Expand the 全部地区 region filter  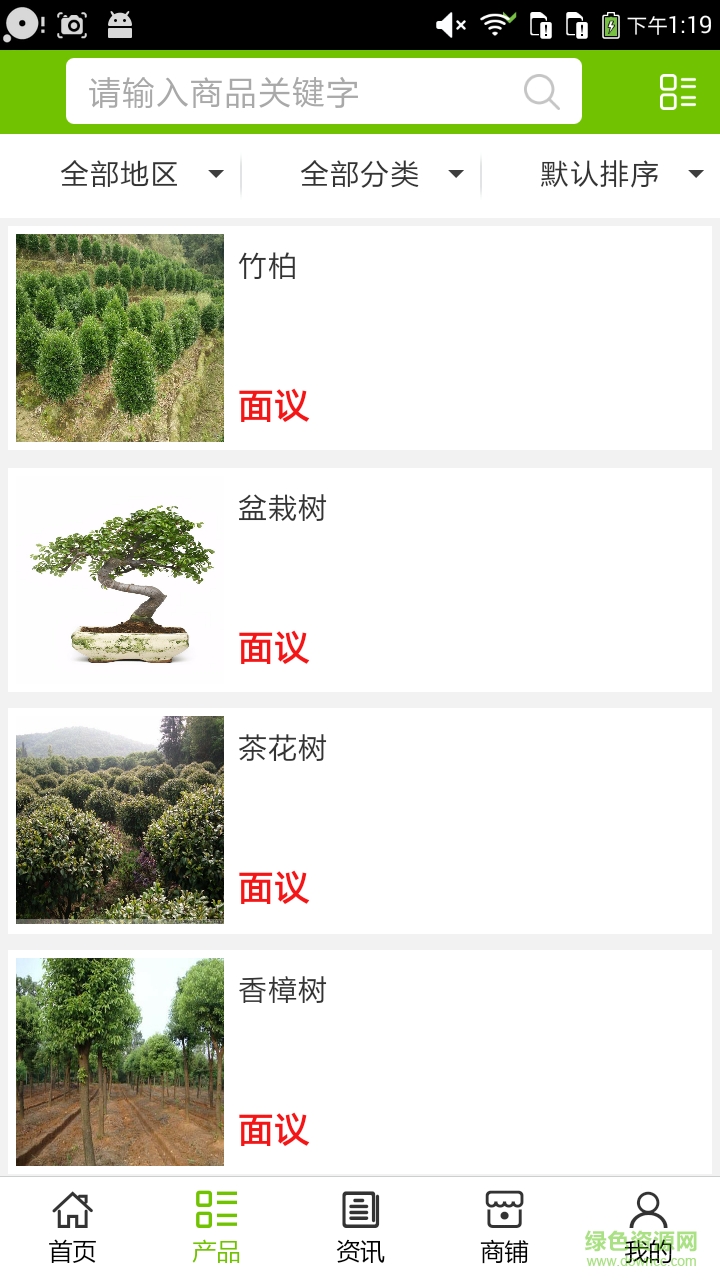click(139, 174)
